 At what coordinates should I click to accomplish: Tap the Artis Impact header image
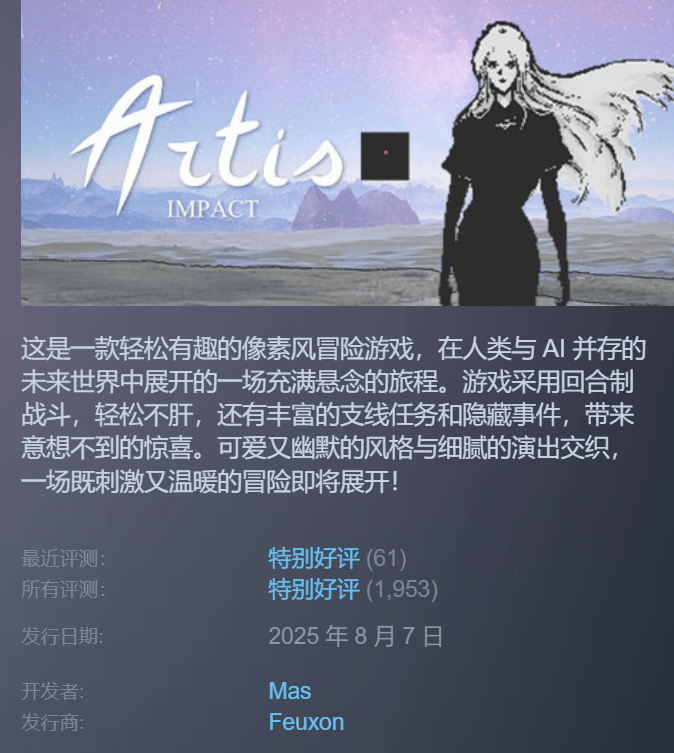pos(347,152)
